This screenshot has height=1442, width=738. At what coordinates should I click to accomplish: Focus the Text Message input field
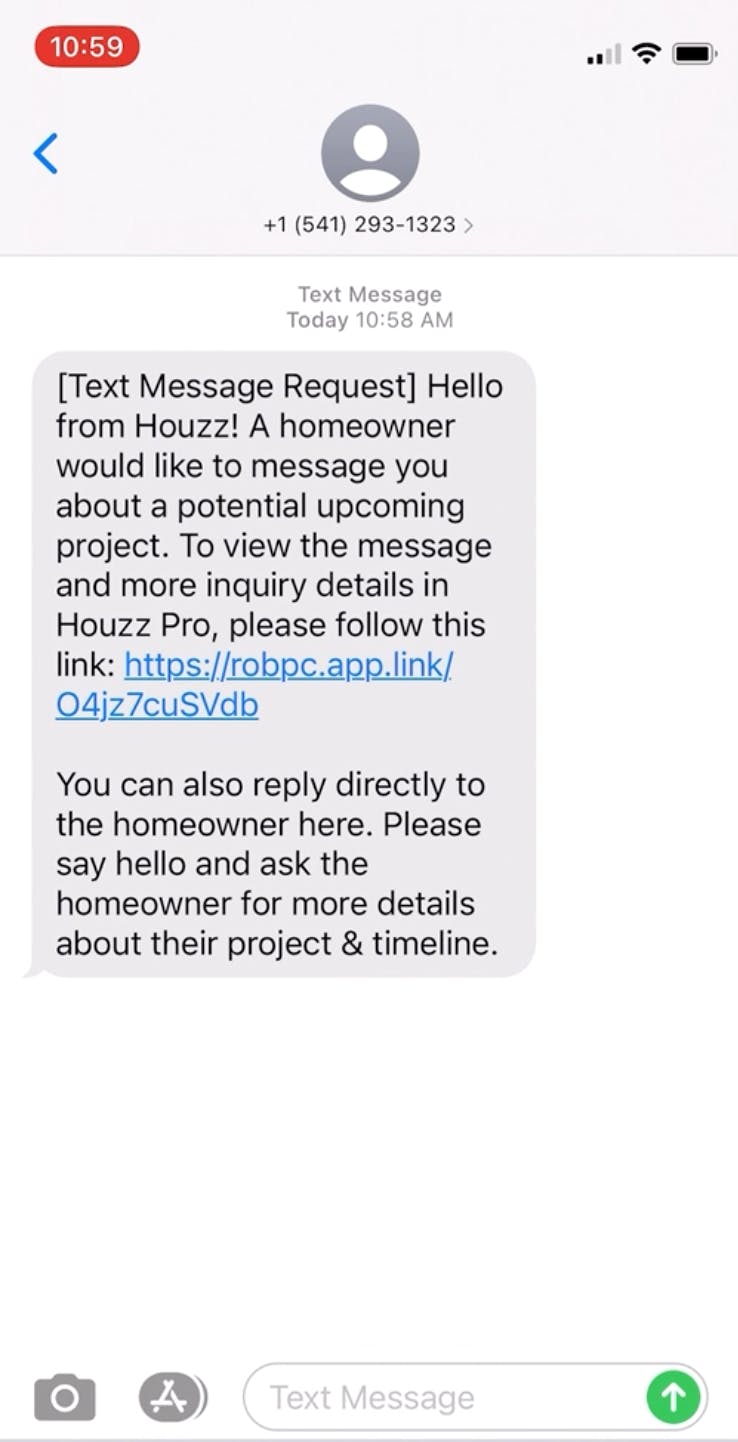(440, 1397)
